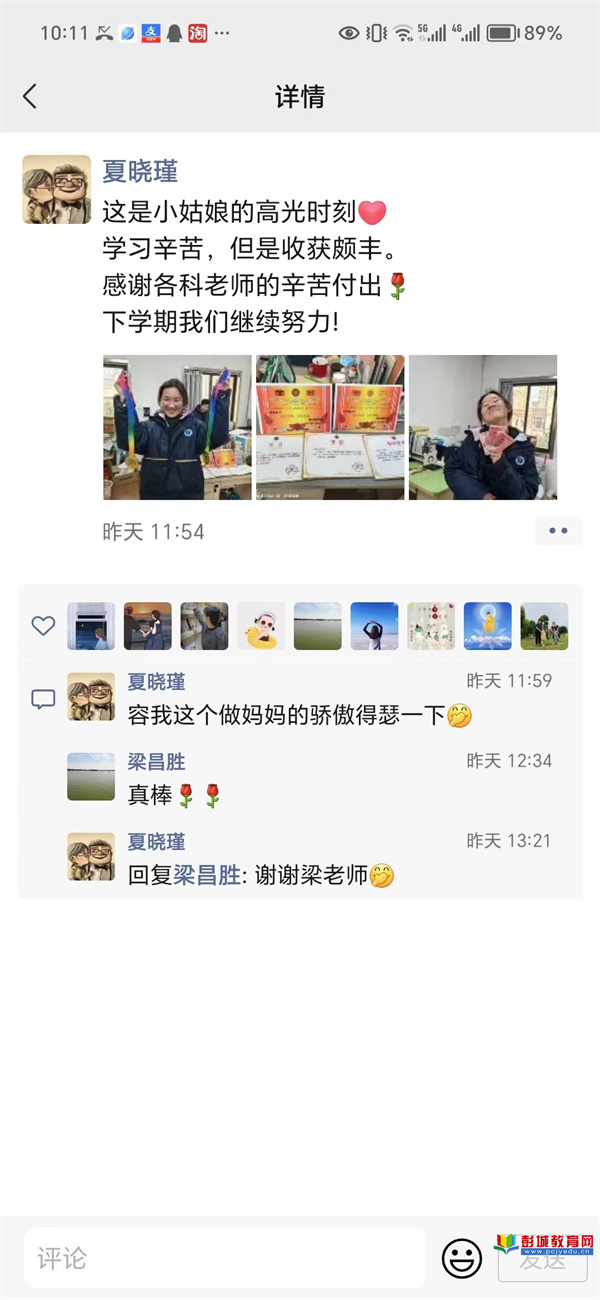Open the middle photo of certificates
The image size is (600, 1300).
click(x=330, y=427)
